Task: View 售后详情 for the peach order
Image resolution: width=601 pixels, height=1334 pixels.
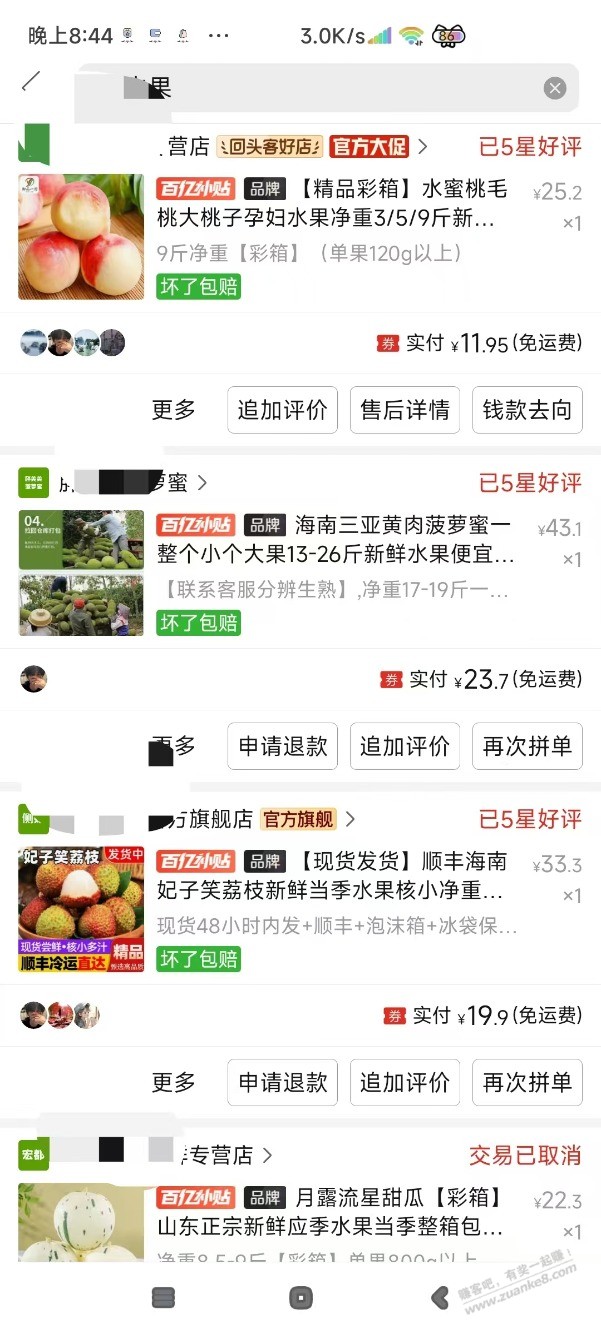Action: click(x=405, y=410)
